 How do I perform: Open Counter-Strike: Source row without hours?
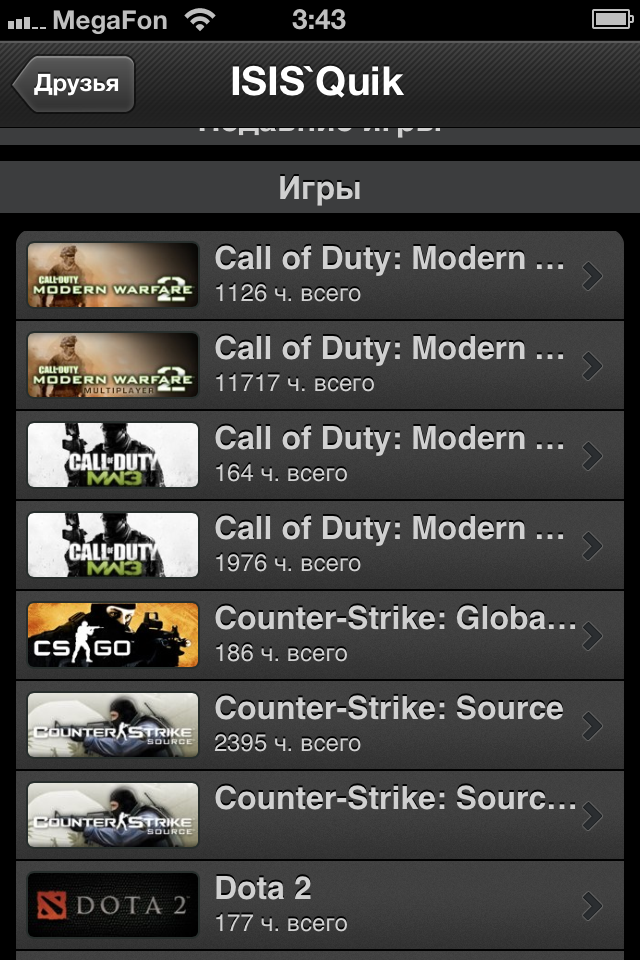click(x=320, y=815)
